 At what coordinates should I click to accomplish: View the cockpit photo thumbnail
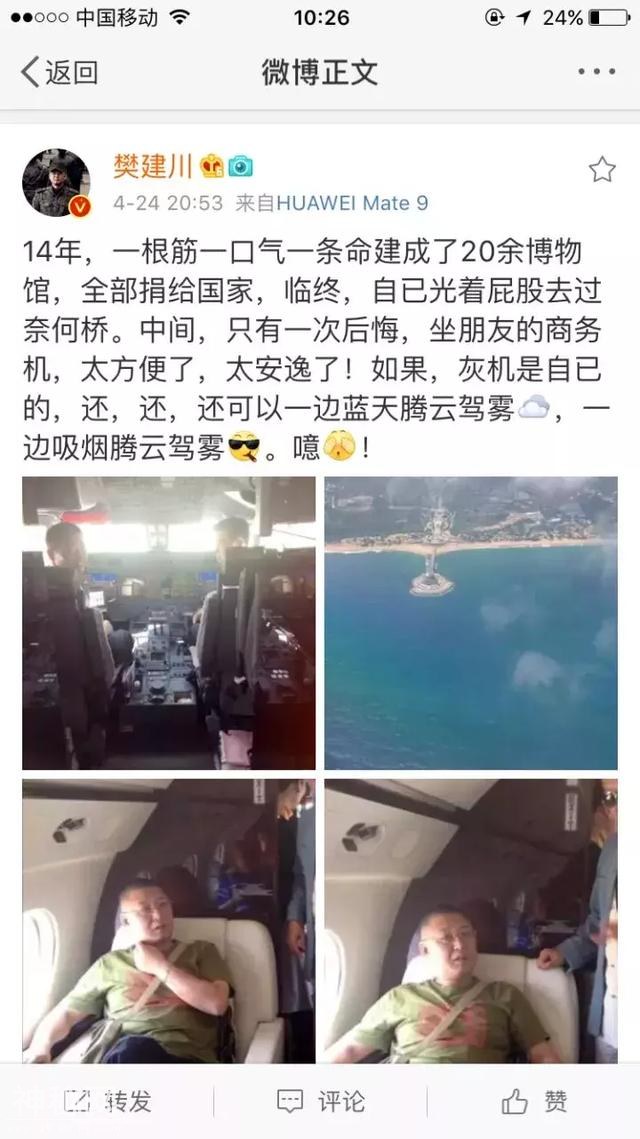[169, 623]
